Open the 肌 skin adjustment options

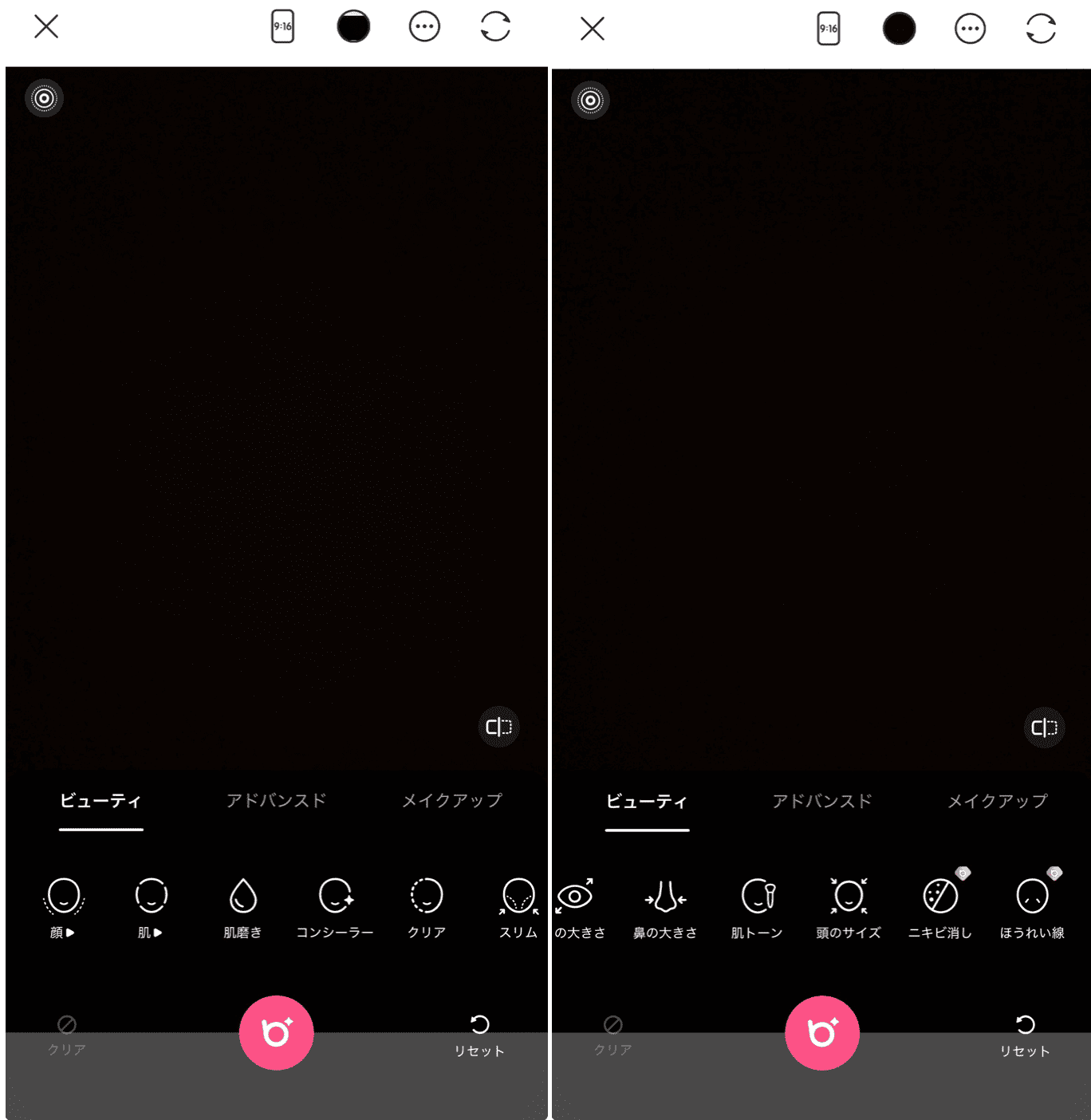(151, 907)
